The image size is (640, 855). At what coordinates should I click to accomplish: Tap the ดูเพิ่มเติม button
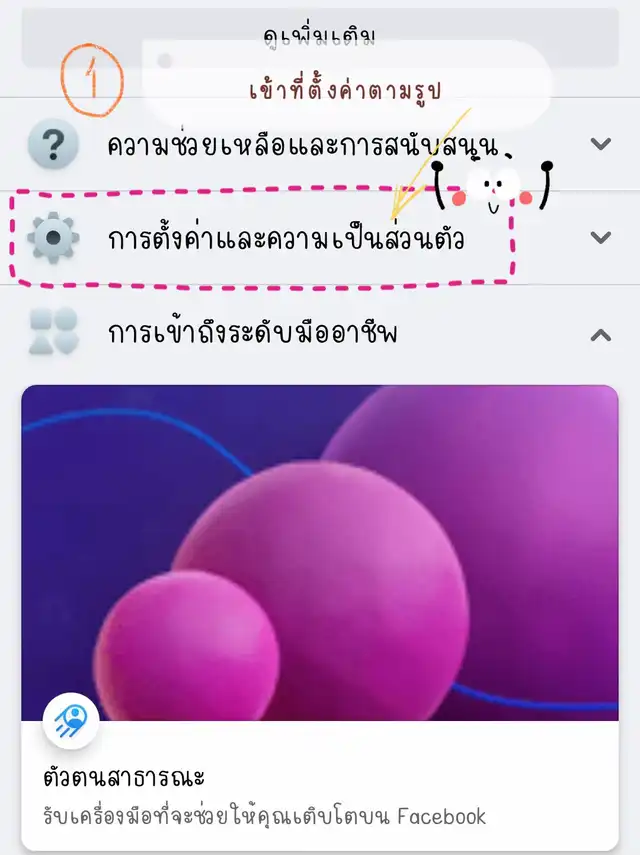[319, 38]
